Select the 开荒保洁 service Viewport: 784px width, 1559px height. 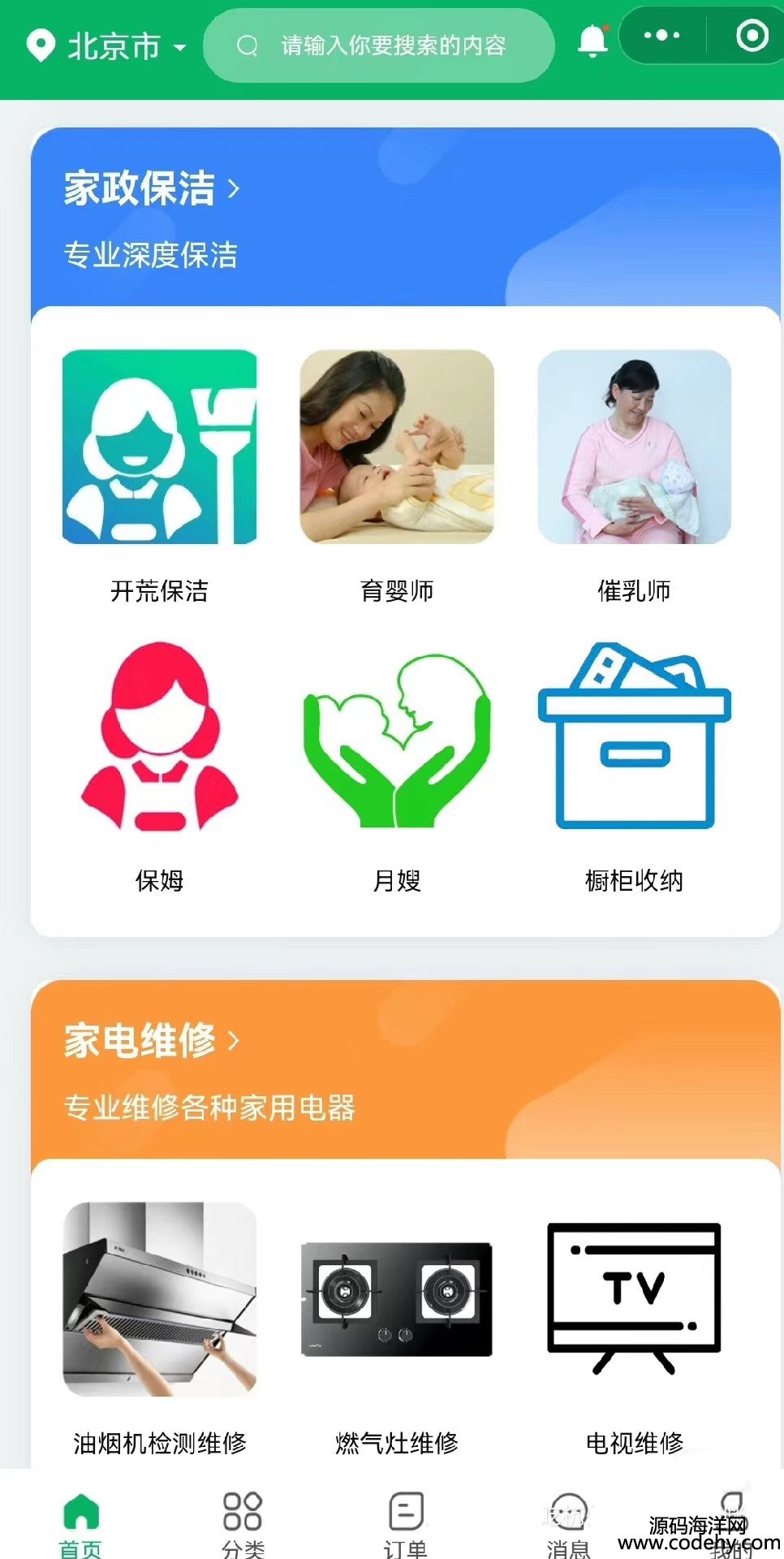160,477
